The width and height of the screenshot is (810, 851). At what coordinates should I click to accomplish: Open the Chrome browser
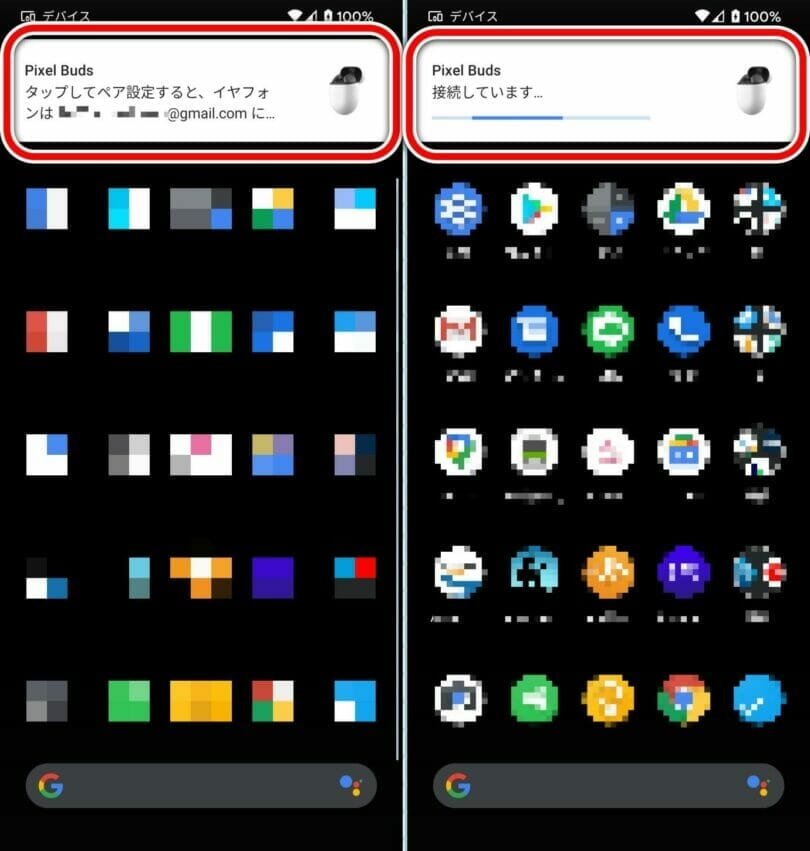684,699
